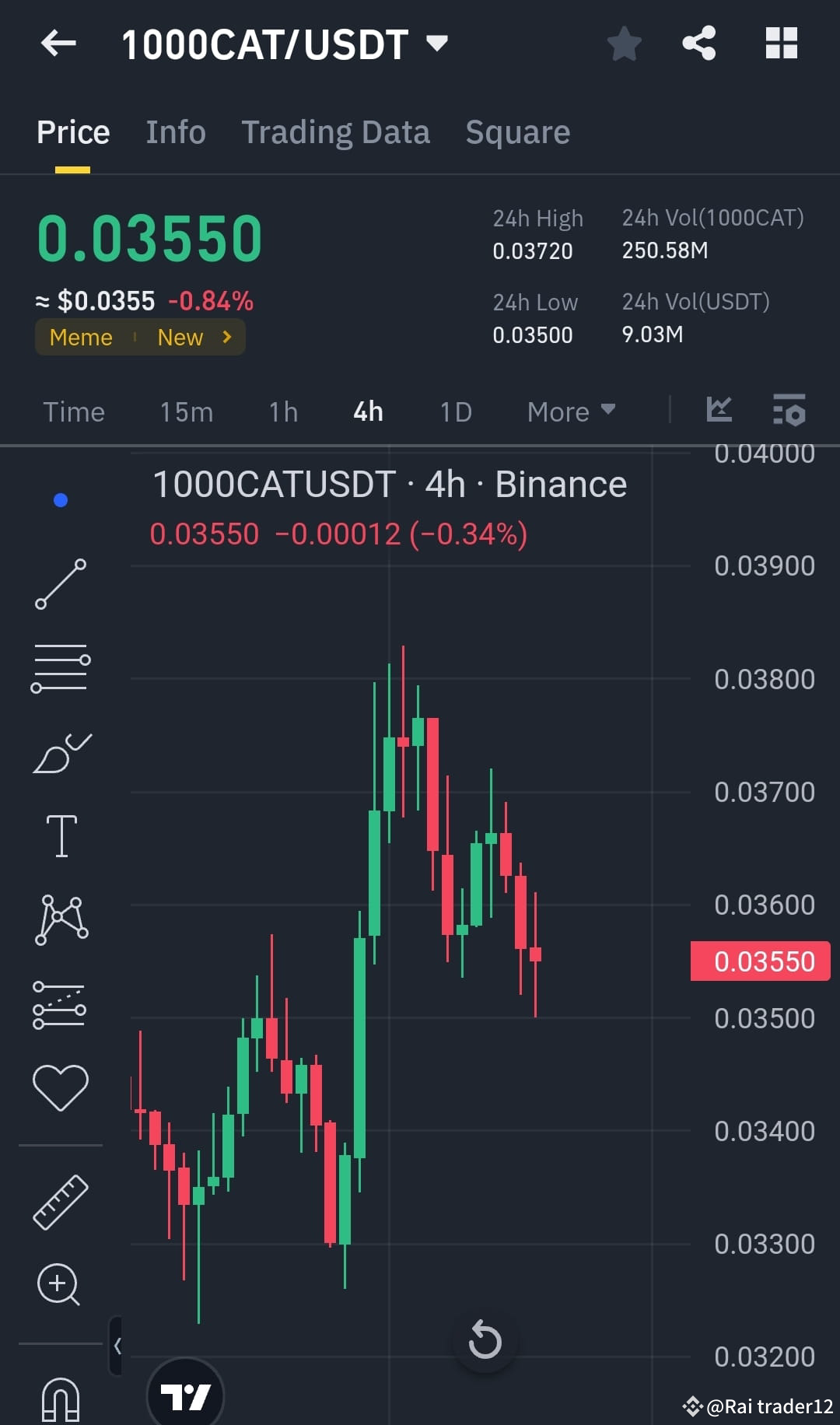840x1425 pixels.
Task: Select the text annotation tool
Action: (61, 834)
